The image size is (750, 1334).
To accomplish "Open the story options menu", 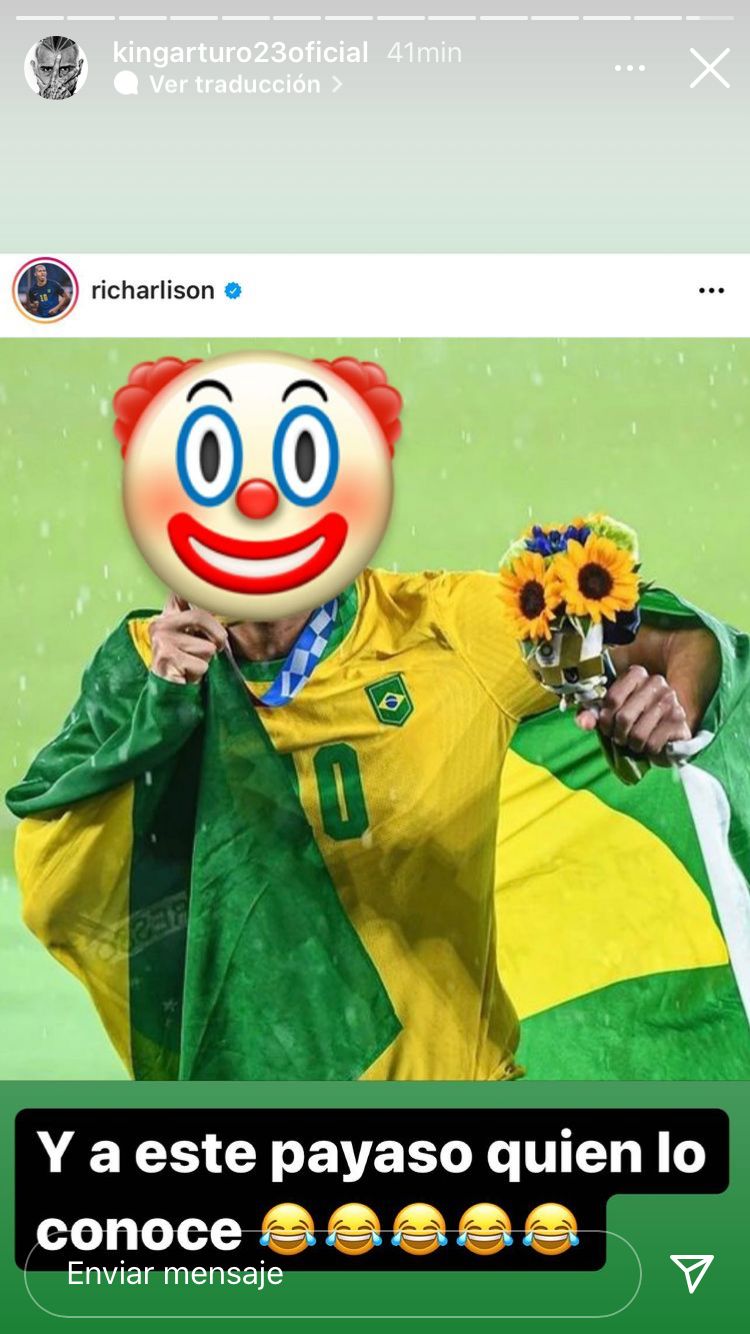I will [x=630, y=68].
